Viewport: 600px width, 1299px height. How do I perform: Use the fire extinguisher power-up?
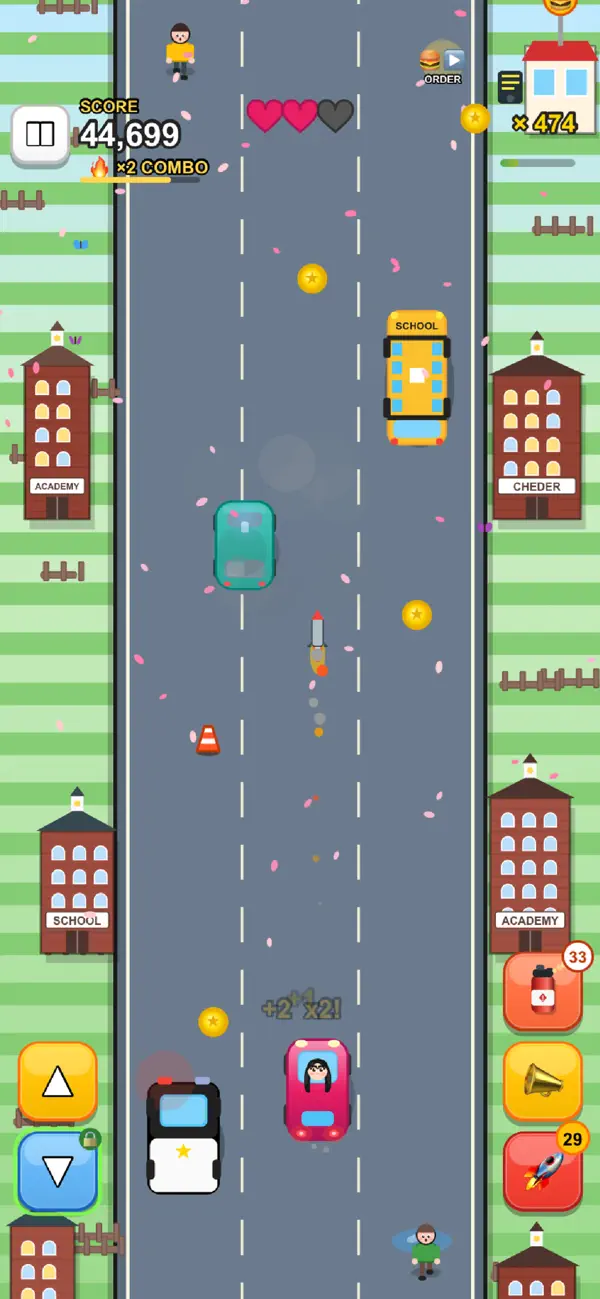tap(543, 991)
